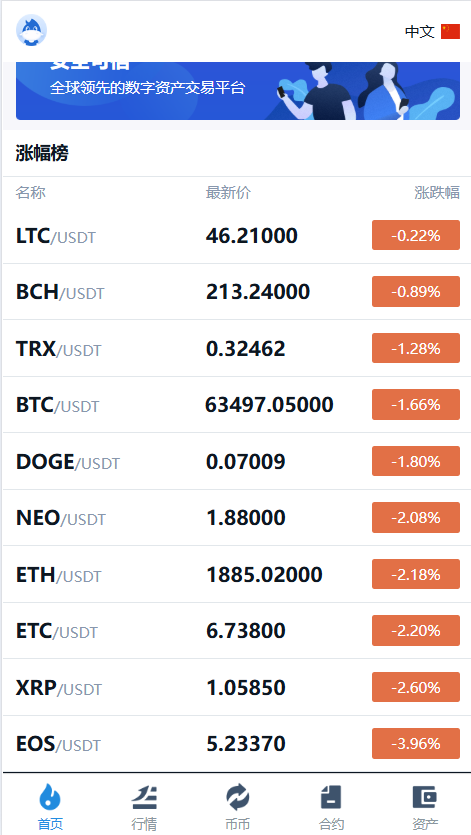Change language from 中文

[x=432, y=31]
